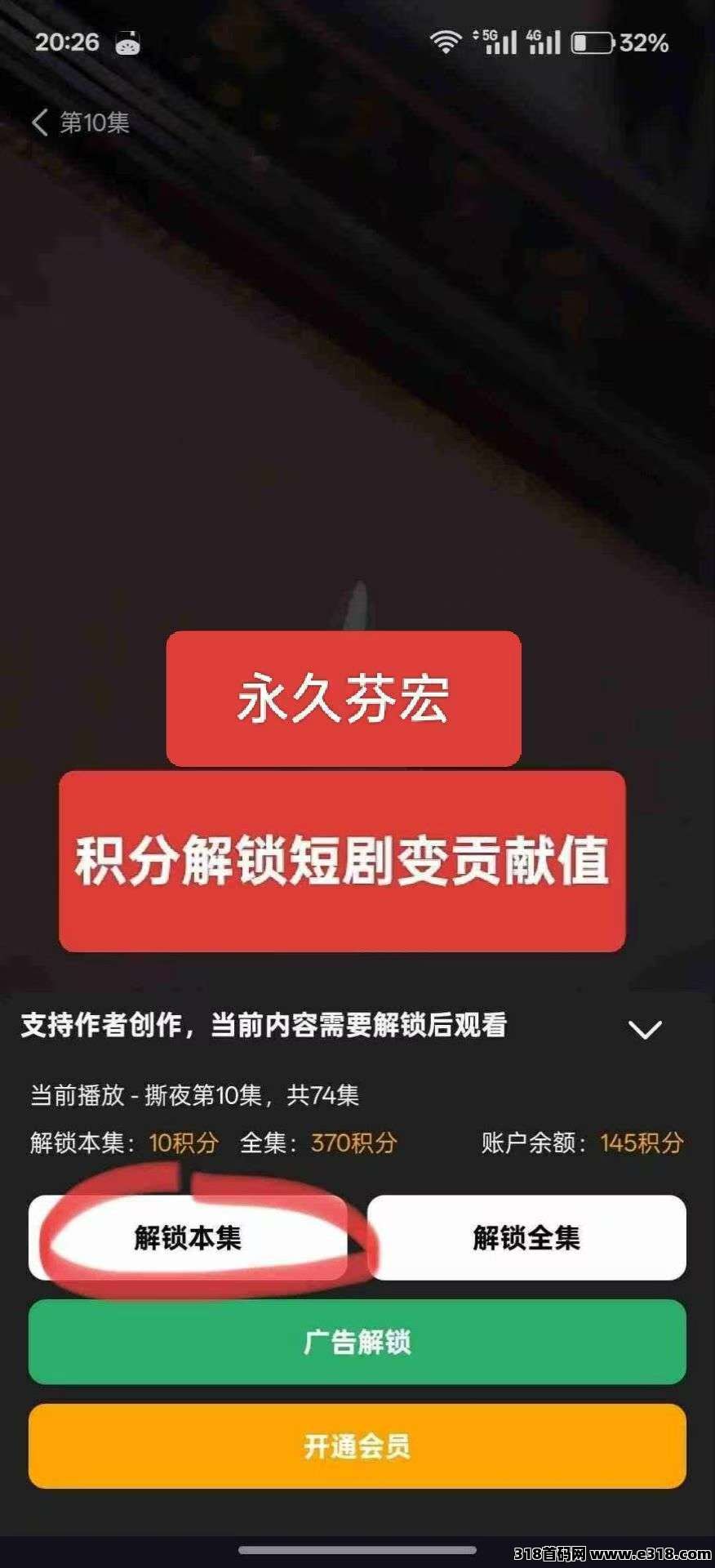Select 解锁全集 to unlock all episodes
715x1568 pixels.
526,1238
